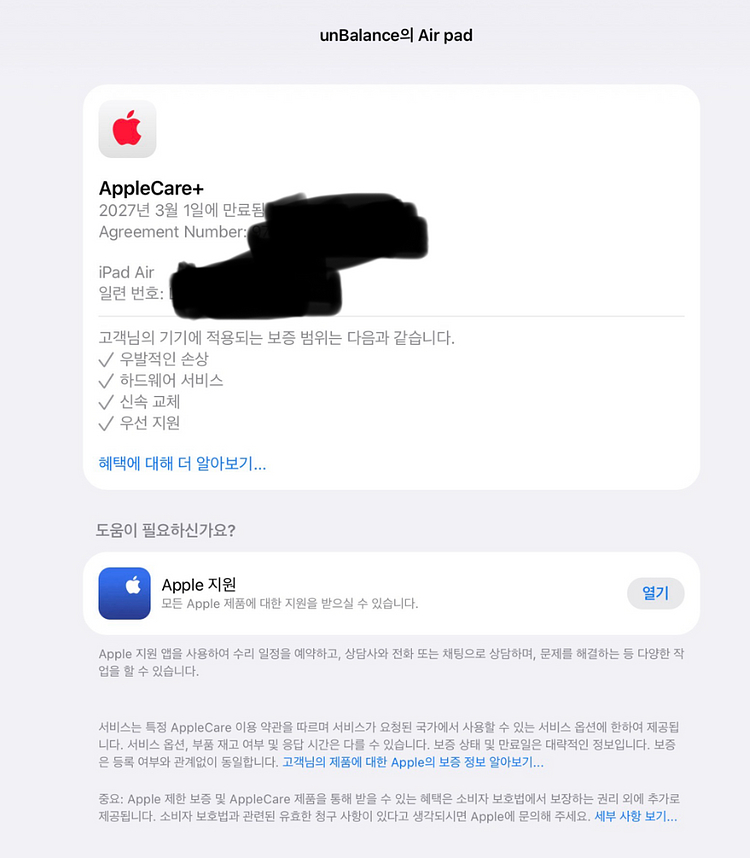This screenshot has width=750, height=858.
Task: Click the checkmark beside 우발적인 손상
Action: (106, 359)
